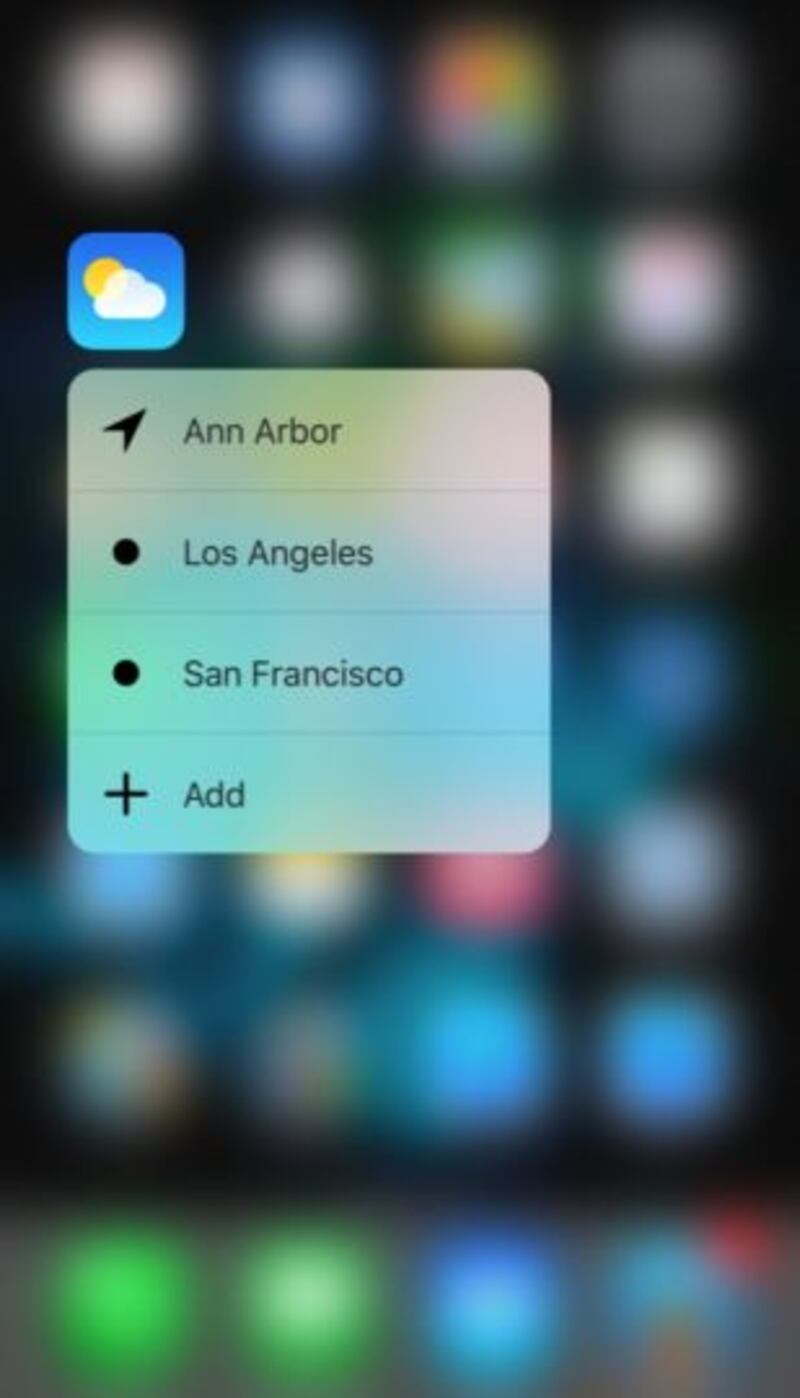Choose San Francisco from the shortcut list
Image resolution: width=800 pixels, height=1398 pixels.
click(292, 673)
